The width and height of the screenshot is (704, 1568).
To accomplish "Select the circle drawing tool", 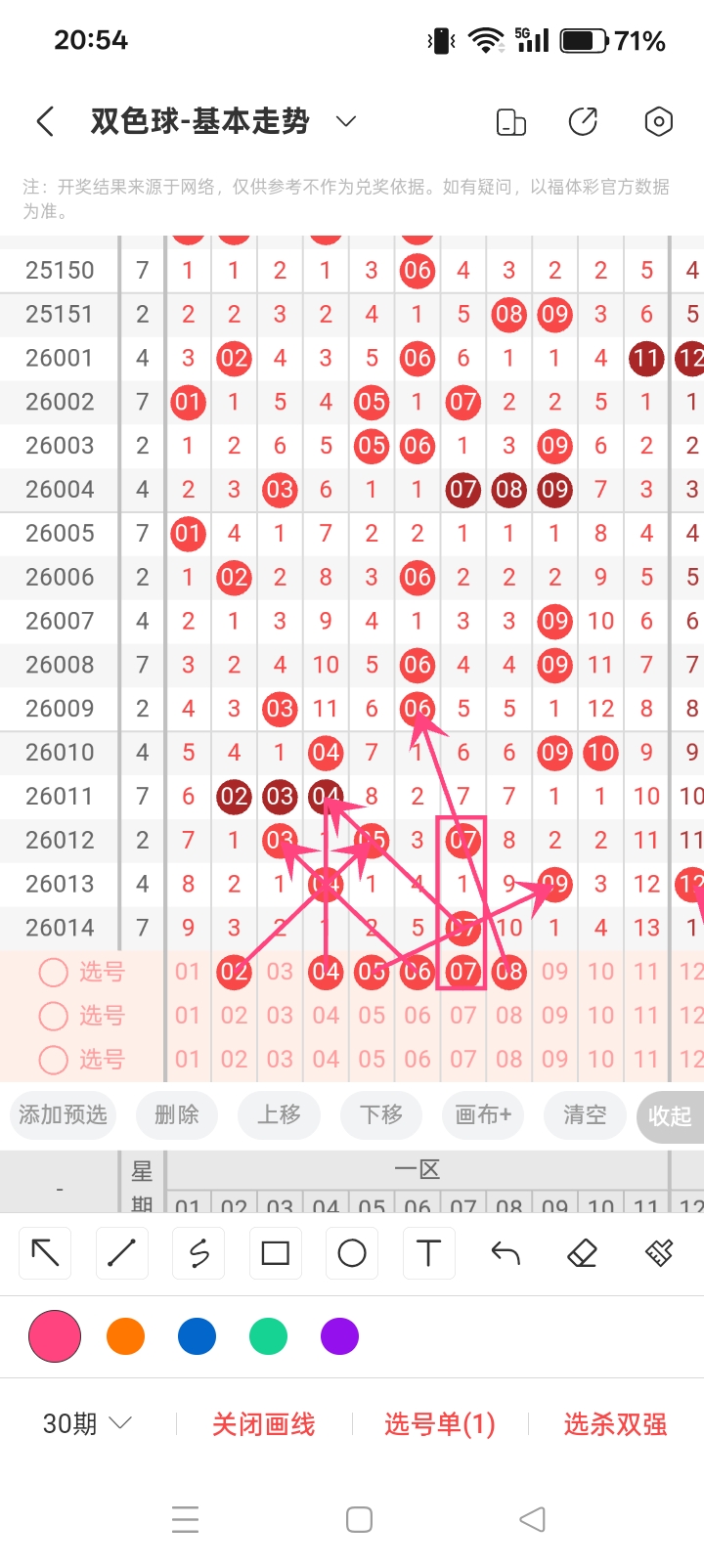I will (x=351, y=1252).
